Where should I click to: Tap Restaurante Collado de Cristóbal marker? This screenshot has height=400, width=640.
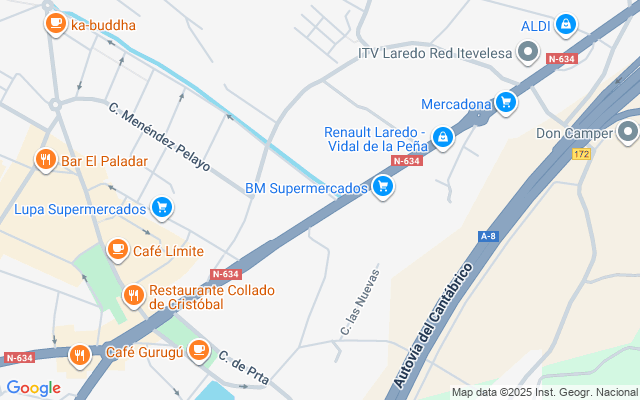tap(133, 295)
